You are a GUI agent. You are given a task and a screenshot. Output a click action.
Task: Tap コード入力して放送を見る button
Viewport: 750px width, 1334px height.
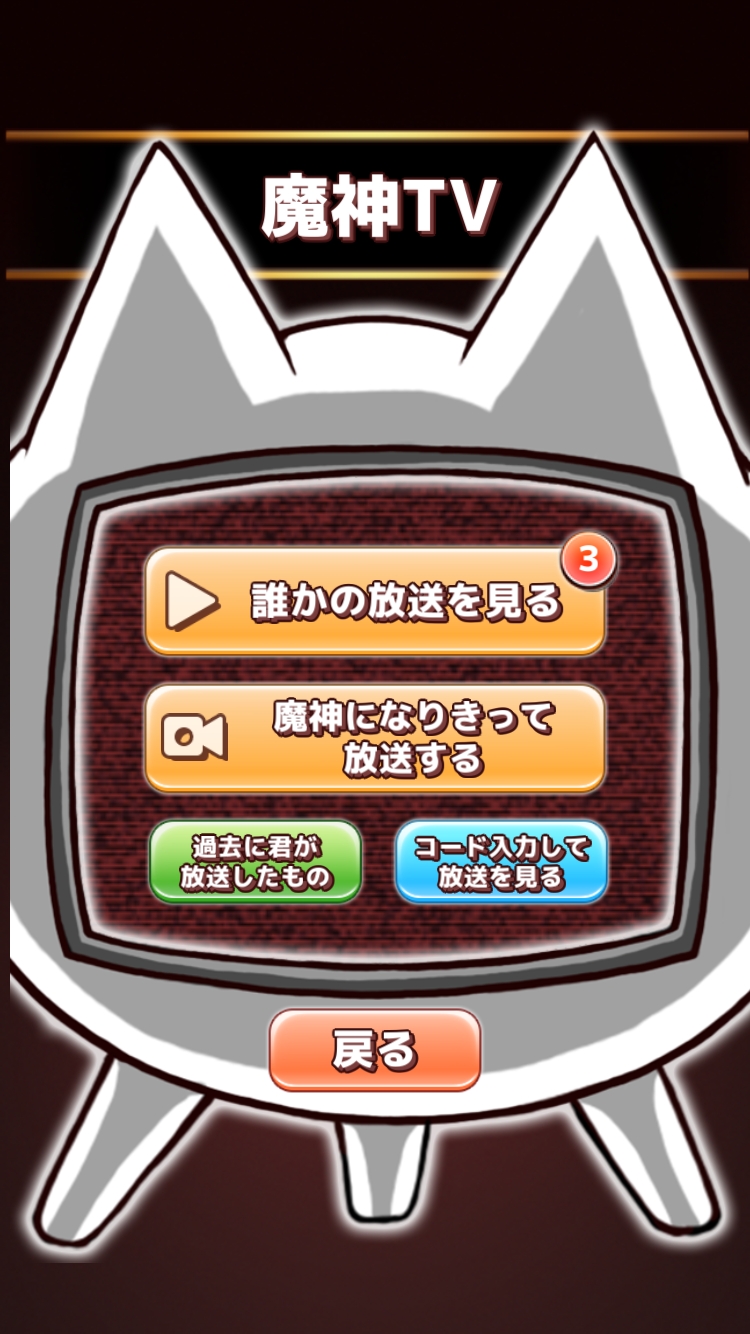tap(501, 862)
